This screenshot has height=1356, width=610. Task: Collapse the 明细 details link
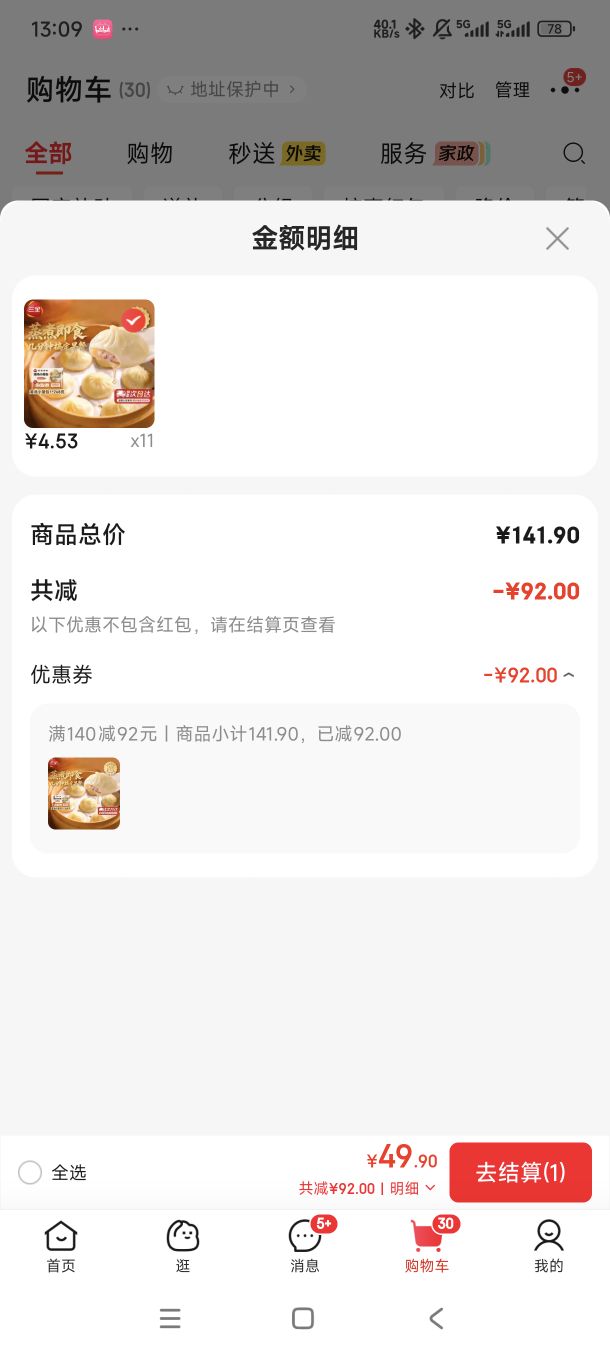pyautogui.click(x=413, y=1188)
